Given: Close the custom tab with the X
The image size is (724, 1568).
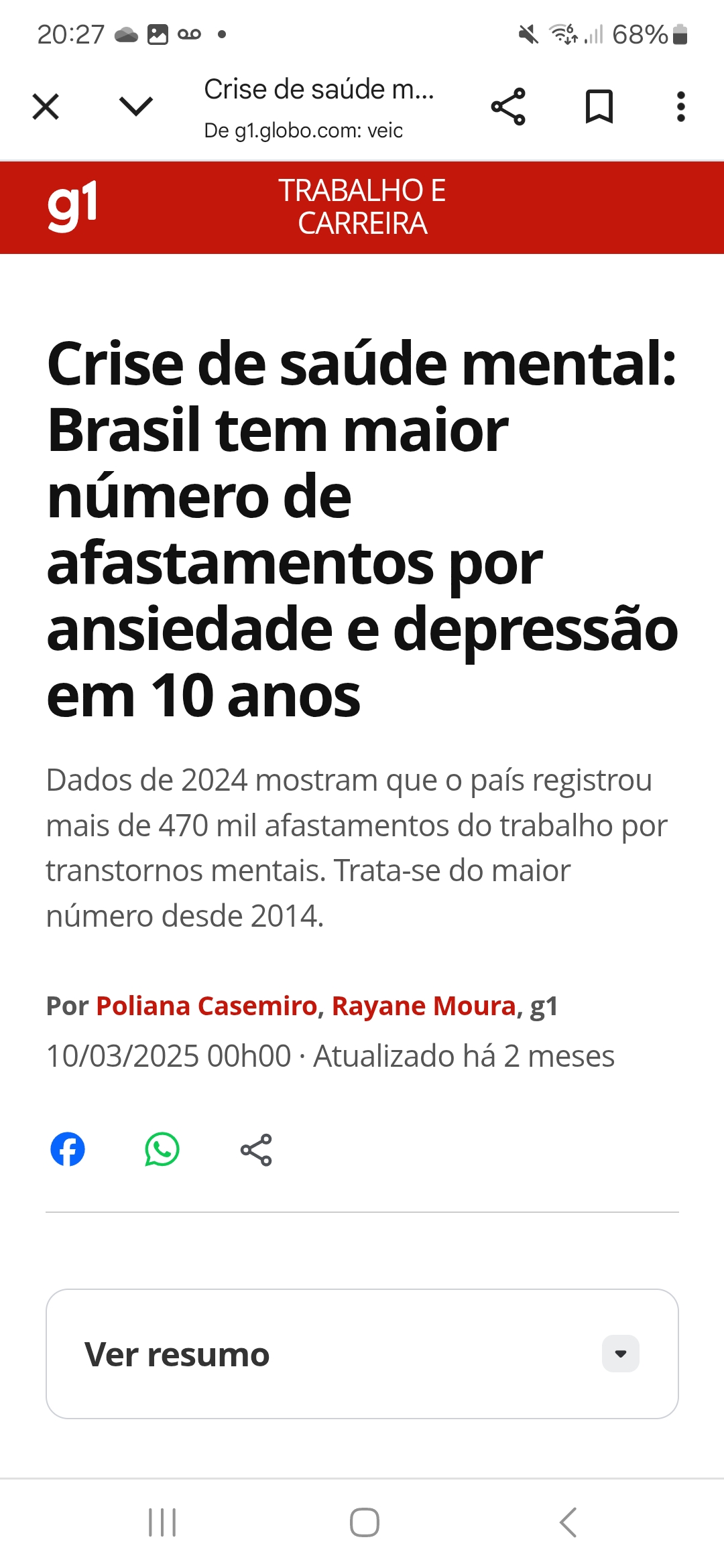Looking at the screenshot, I should [46, 107].
